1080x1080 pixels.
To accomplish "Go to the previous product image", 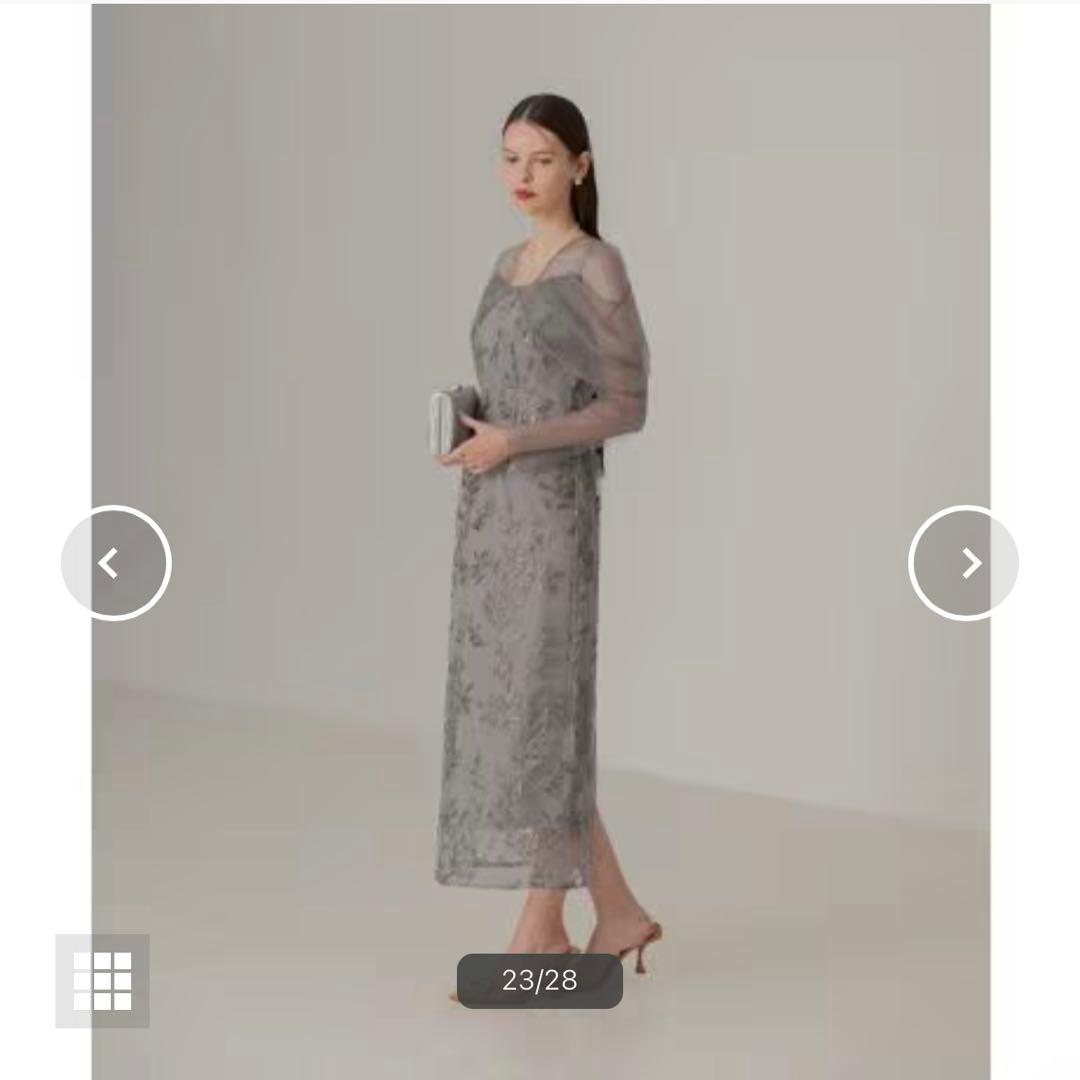I will click(x=115, y=563).
